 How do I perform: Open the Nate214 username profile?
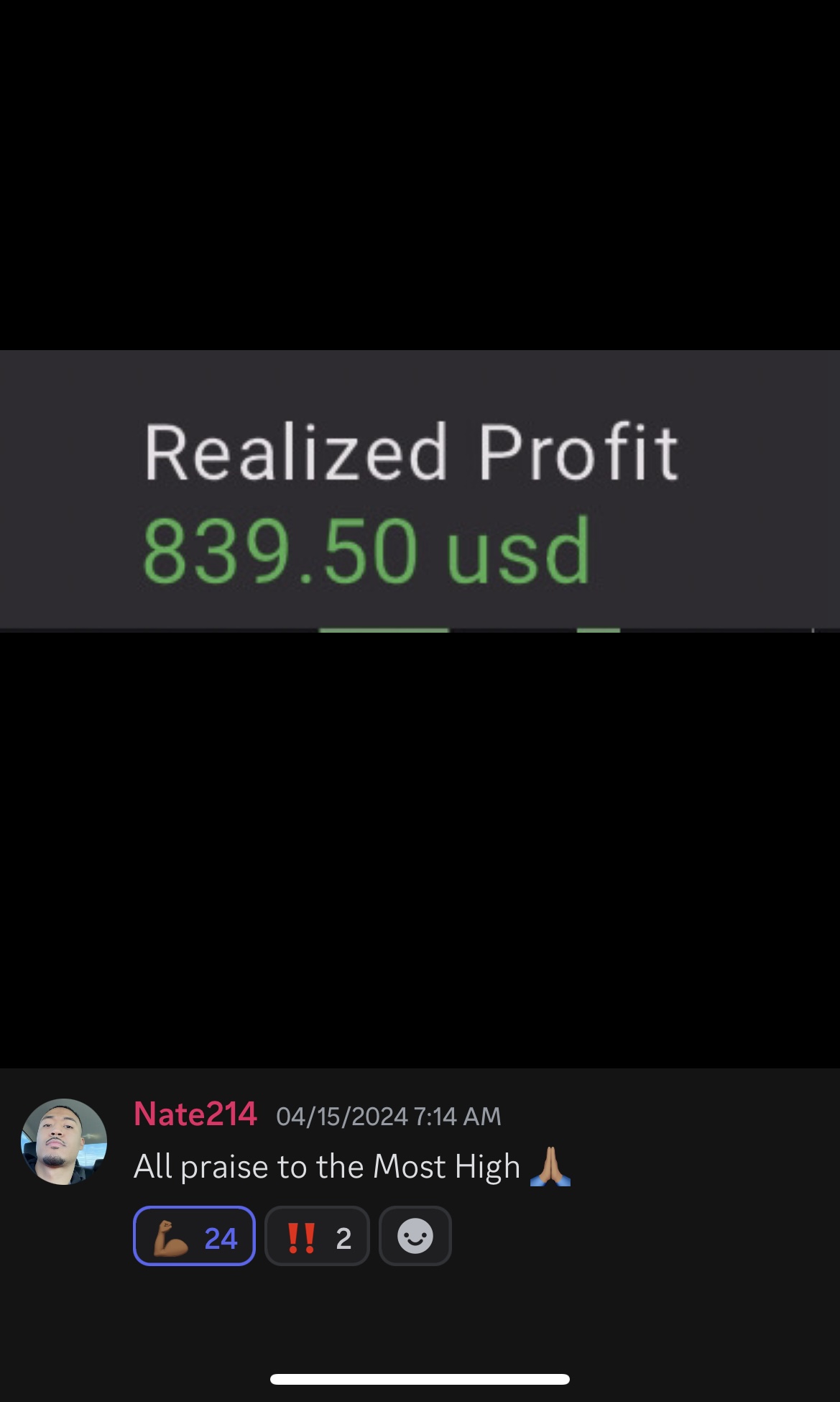click(x=195, y=1114)
